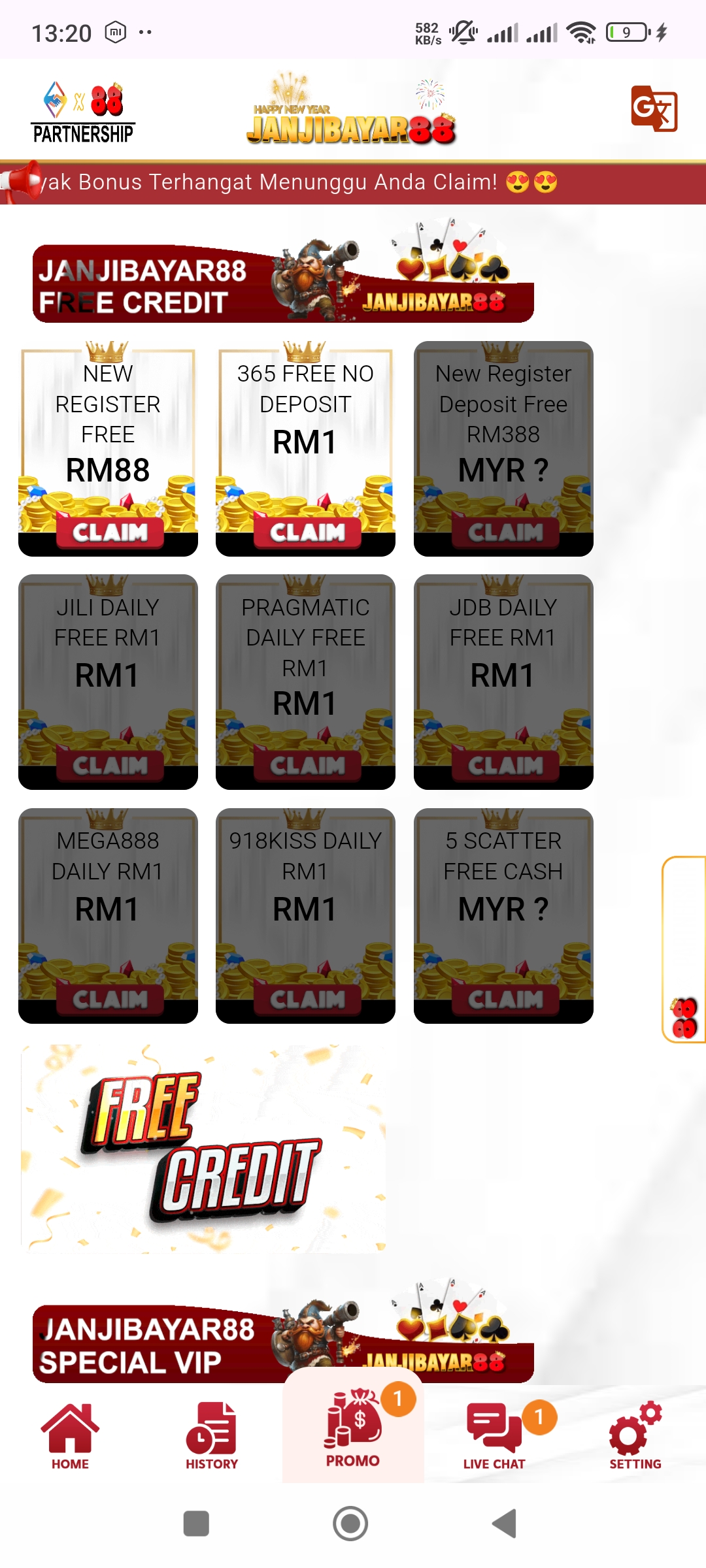Open the translate language icon

click(x=654, y=108)
